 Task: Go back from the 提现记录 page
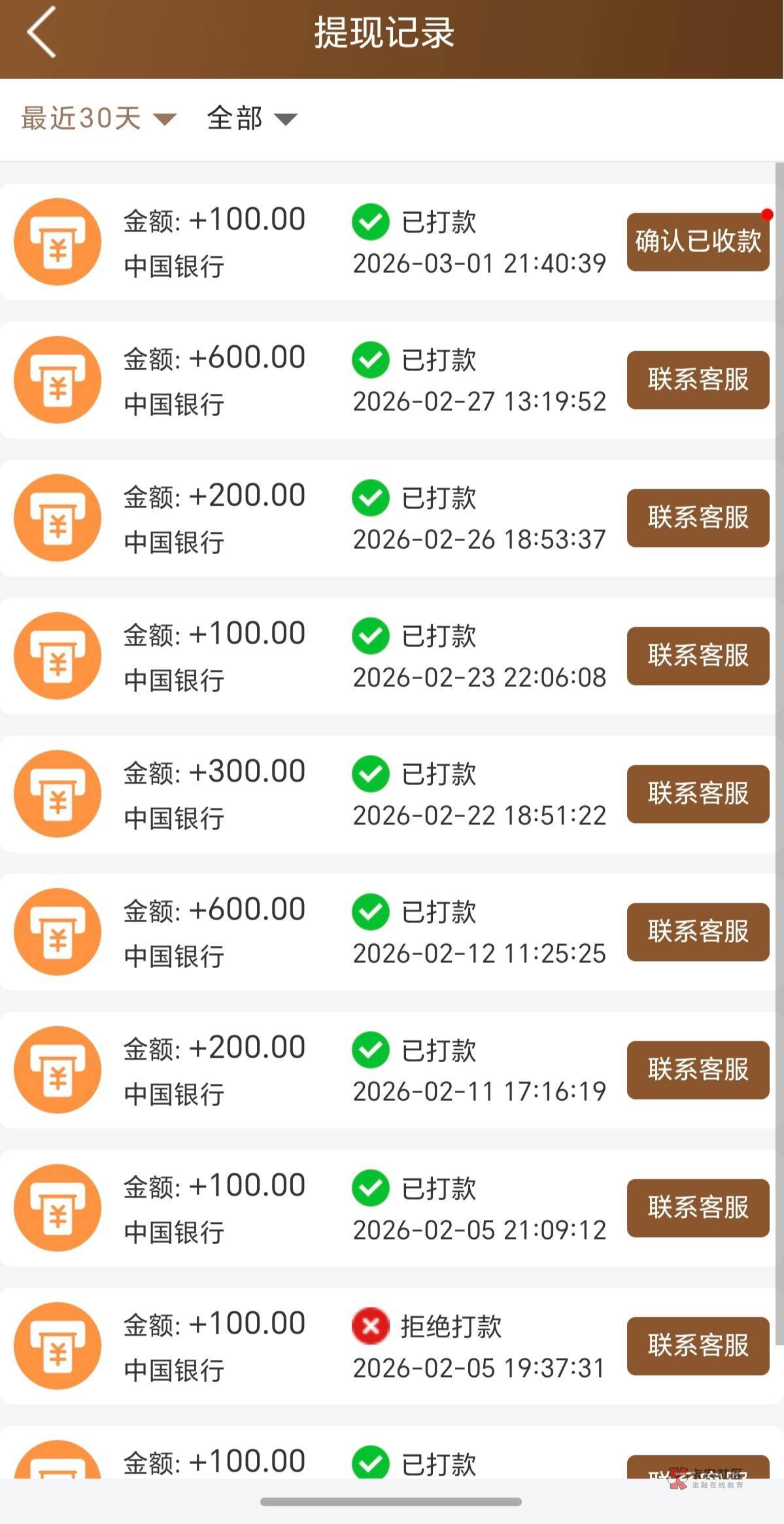(x=41, y=33)
